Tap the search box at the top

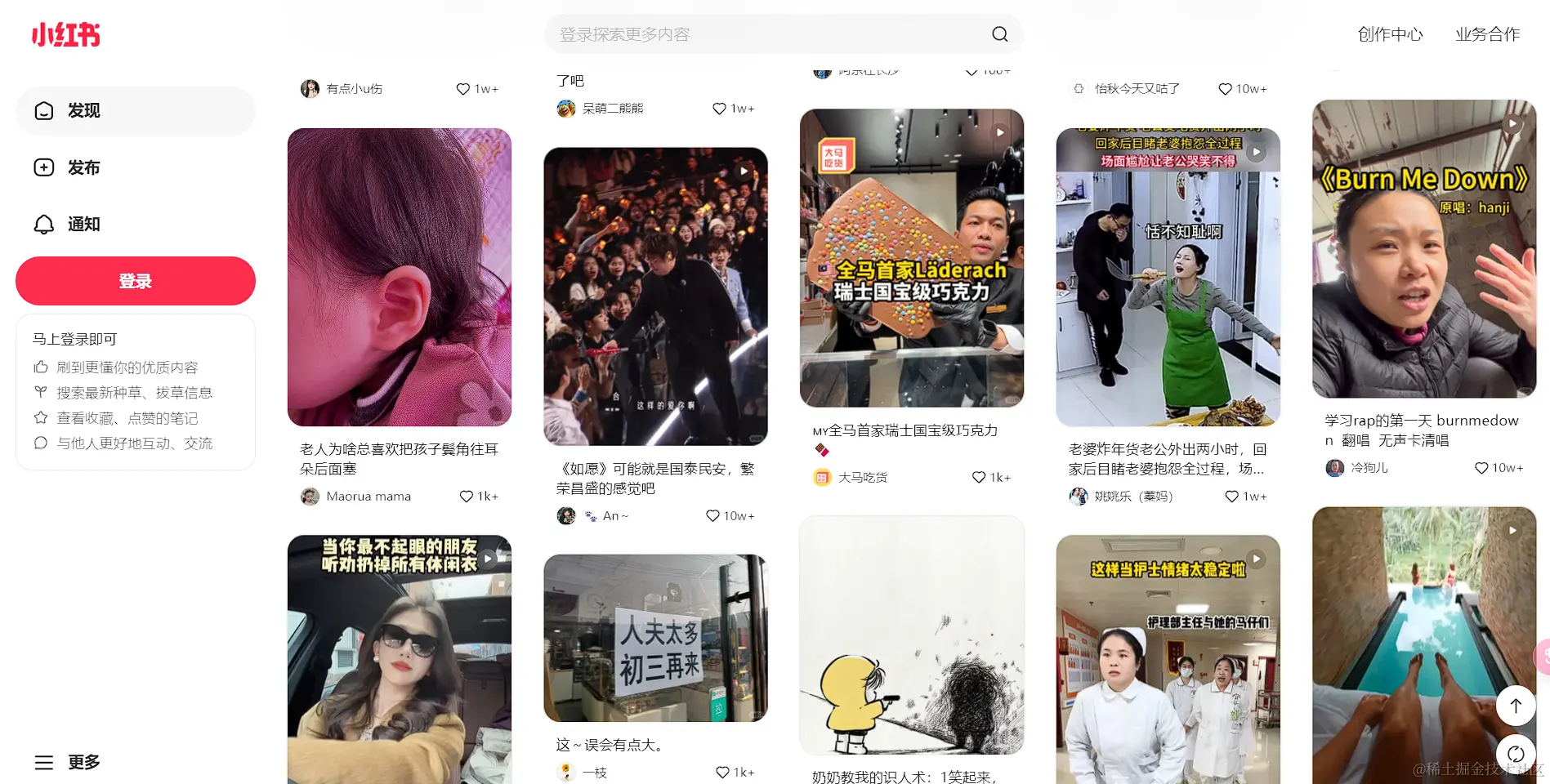coord(768,34)
